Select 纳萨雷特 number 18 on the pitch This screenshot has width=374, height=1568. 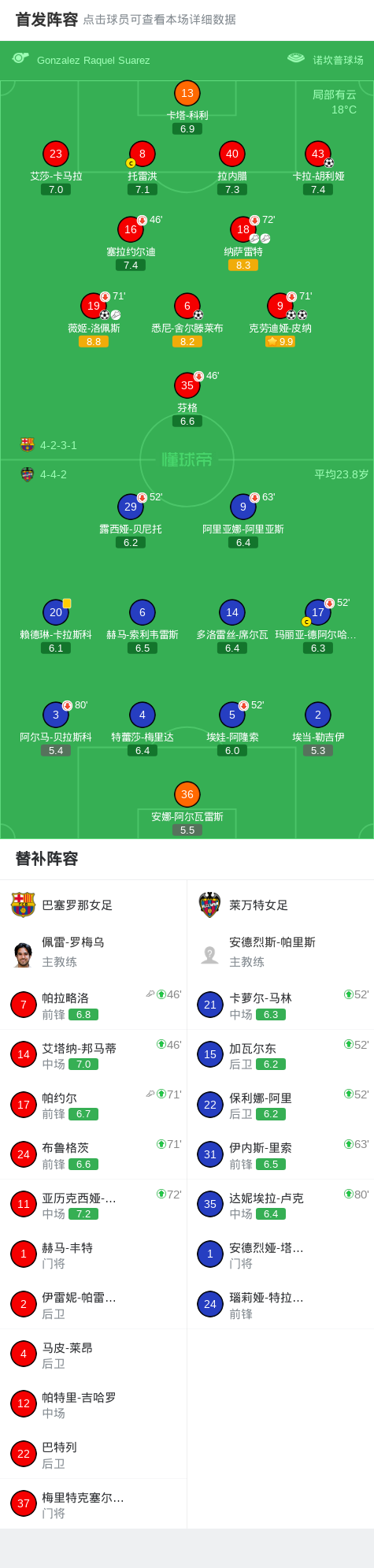(243, 243)
